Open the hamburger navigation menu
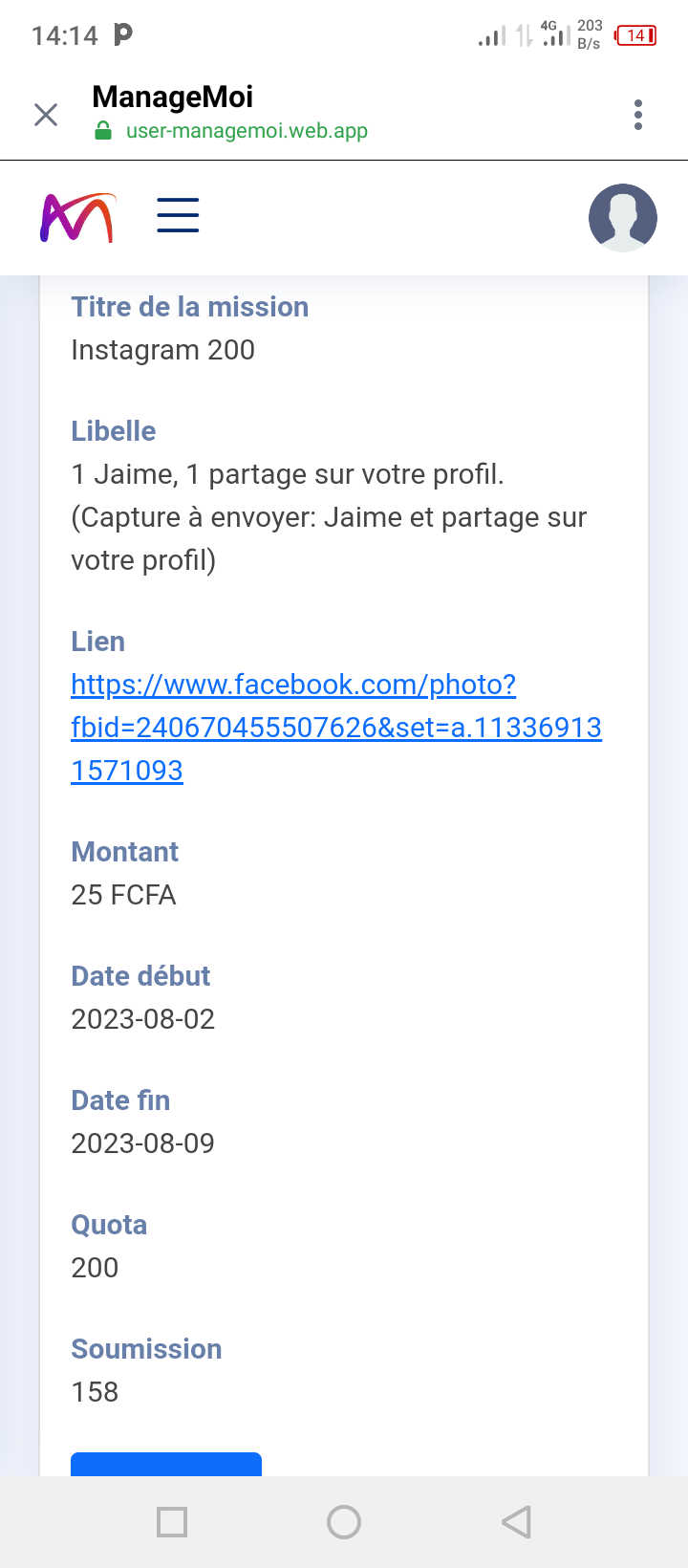The image size is (688, 1568). point(178,215)
